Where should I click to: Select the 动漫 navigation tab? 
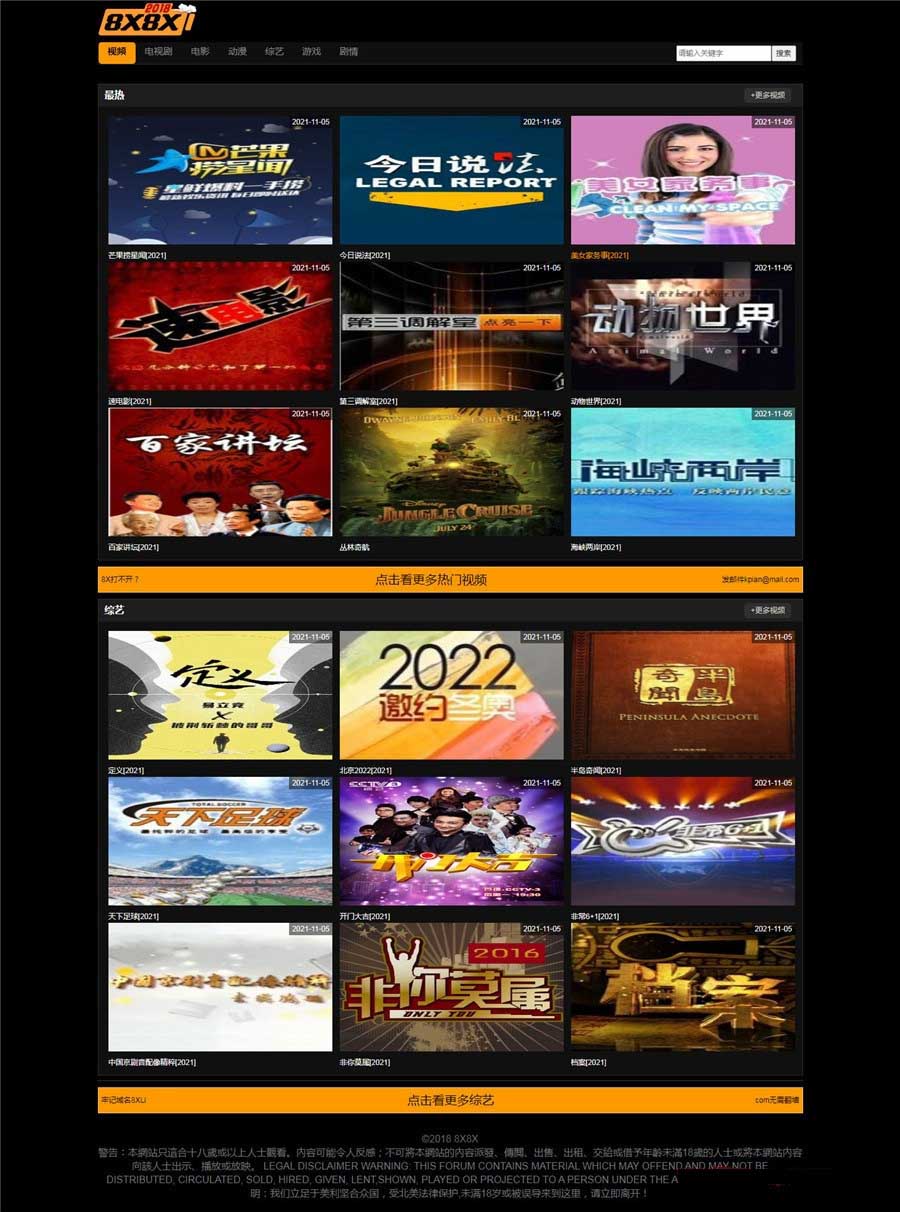pos(237,52)
